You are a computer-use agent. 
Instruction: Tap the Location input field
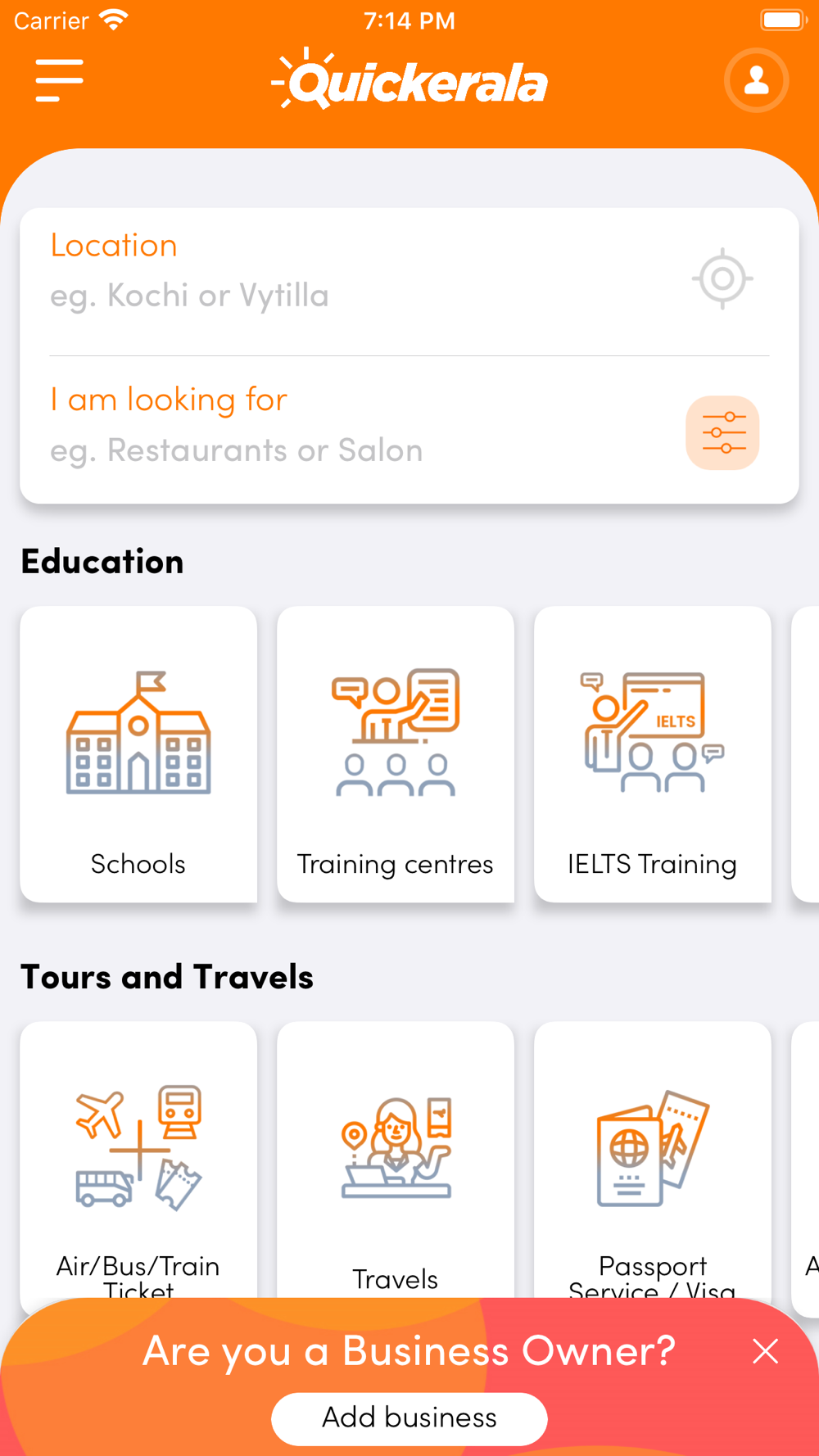(360, 278)
